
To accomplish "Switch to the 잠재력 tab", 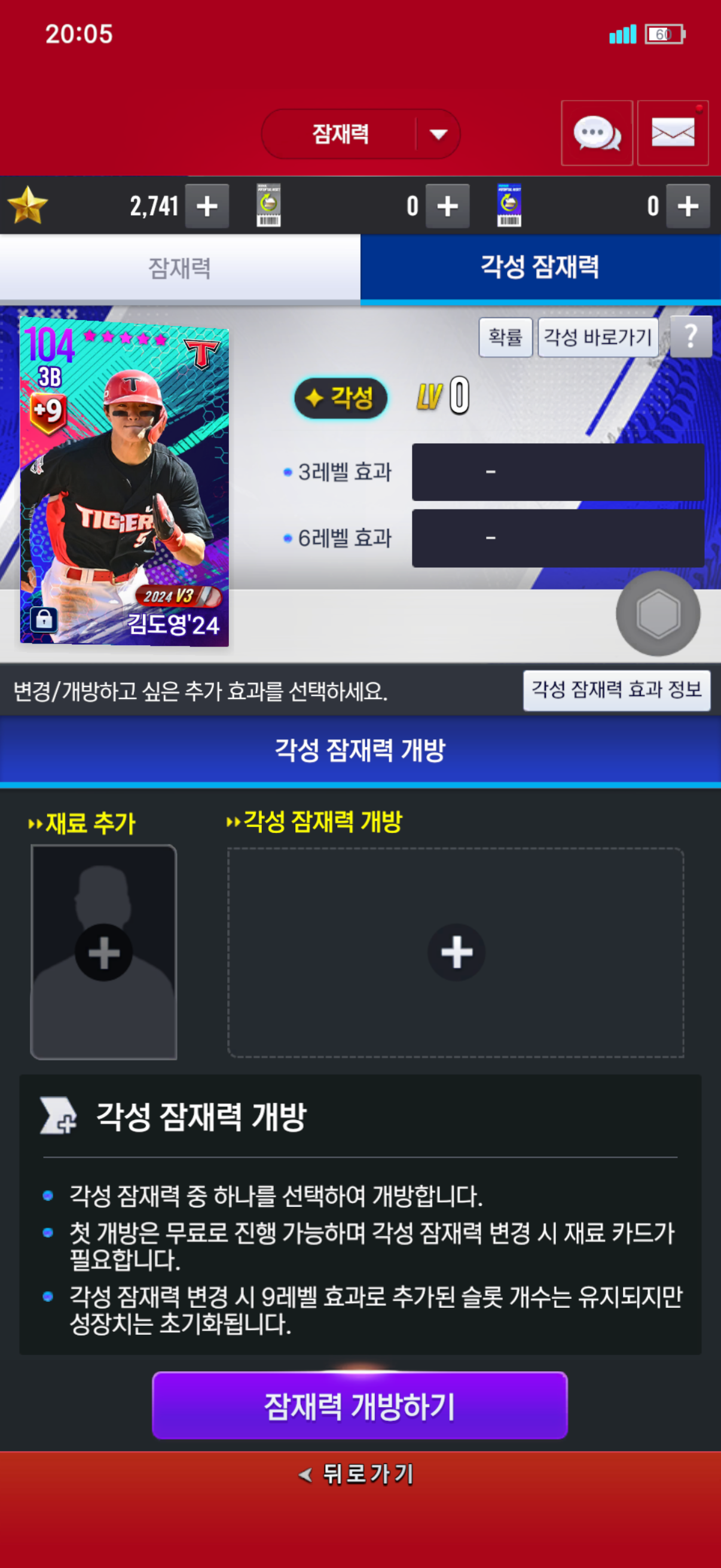I will [x=179, y=269].
